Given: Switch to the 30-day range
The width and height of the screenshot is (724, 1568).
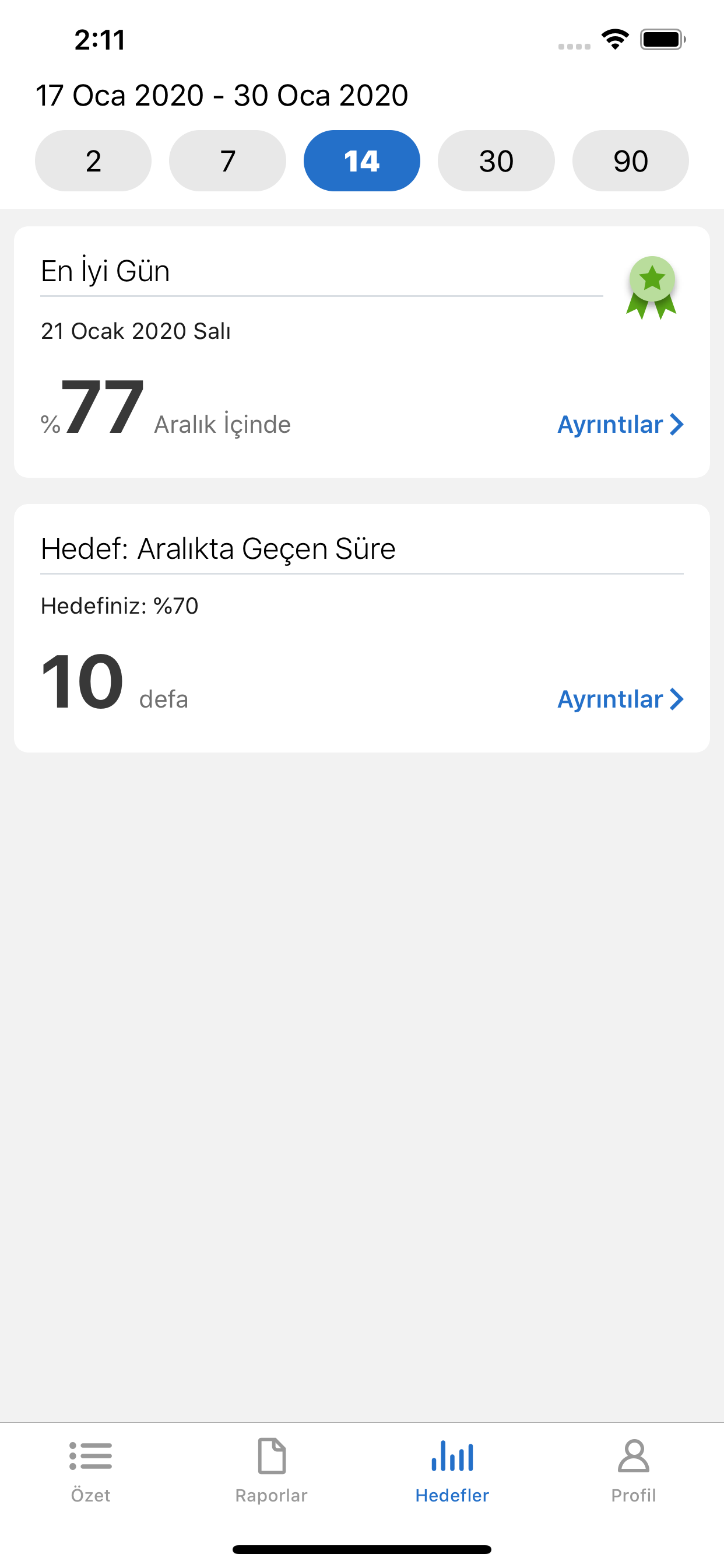Looking at the screenshot, I should (497, 160).
